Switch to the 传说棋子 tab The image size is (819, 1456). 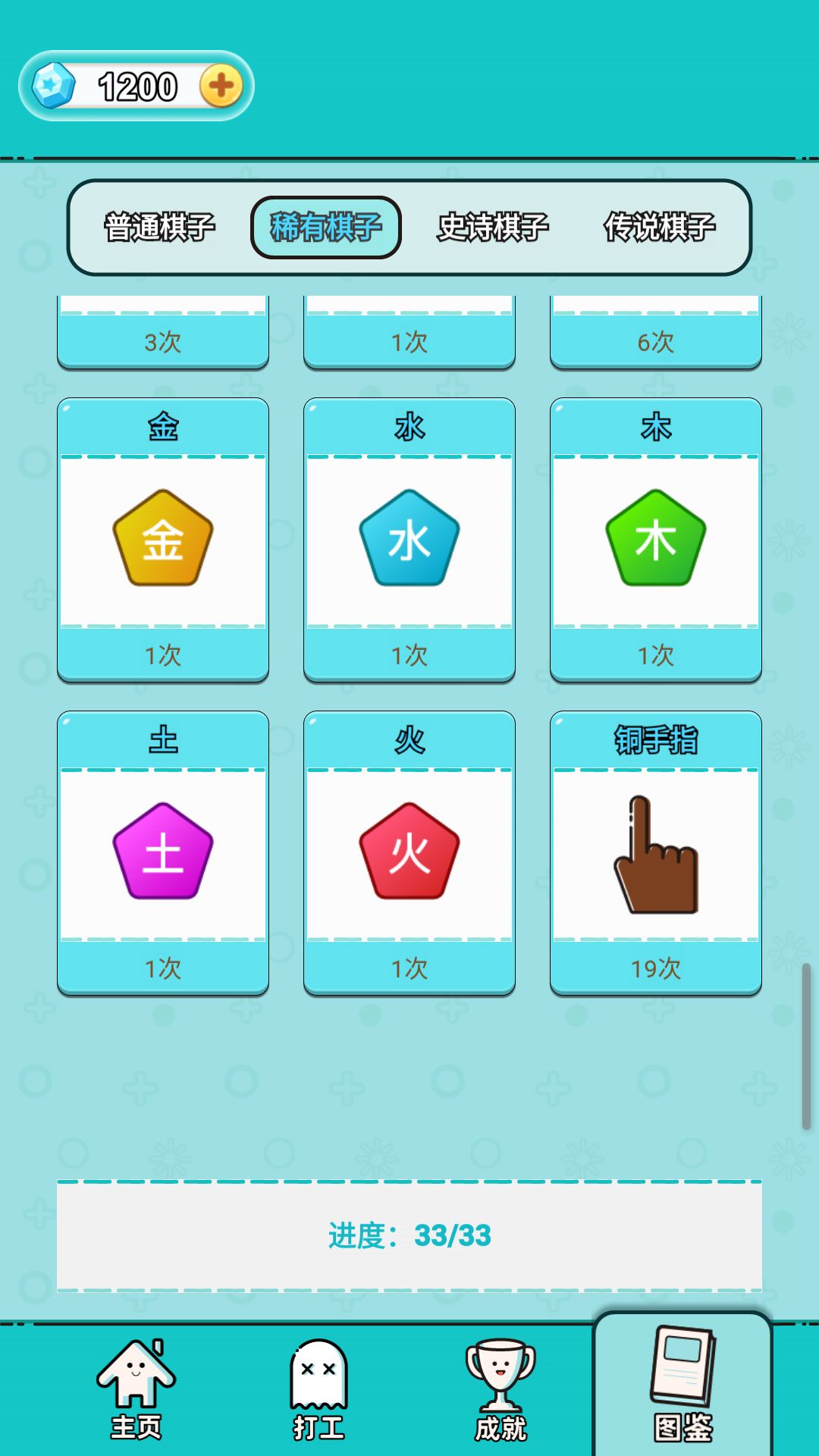[x=660, y=227]
